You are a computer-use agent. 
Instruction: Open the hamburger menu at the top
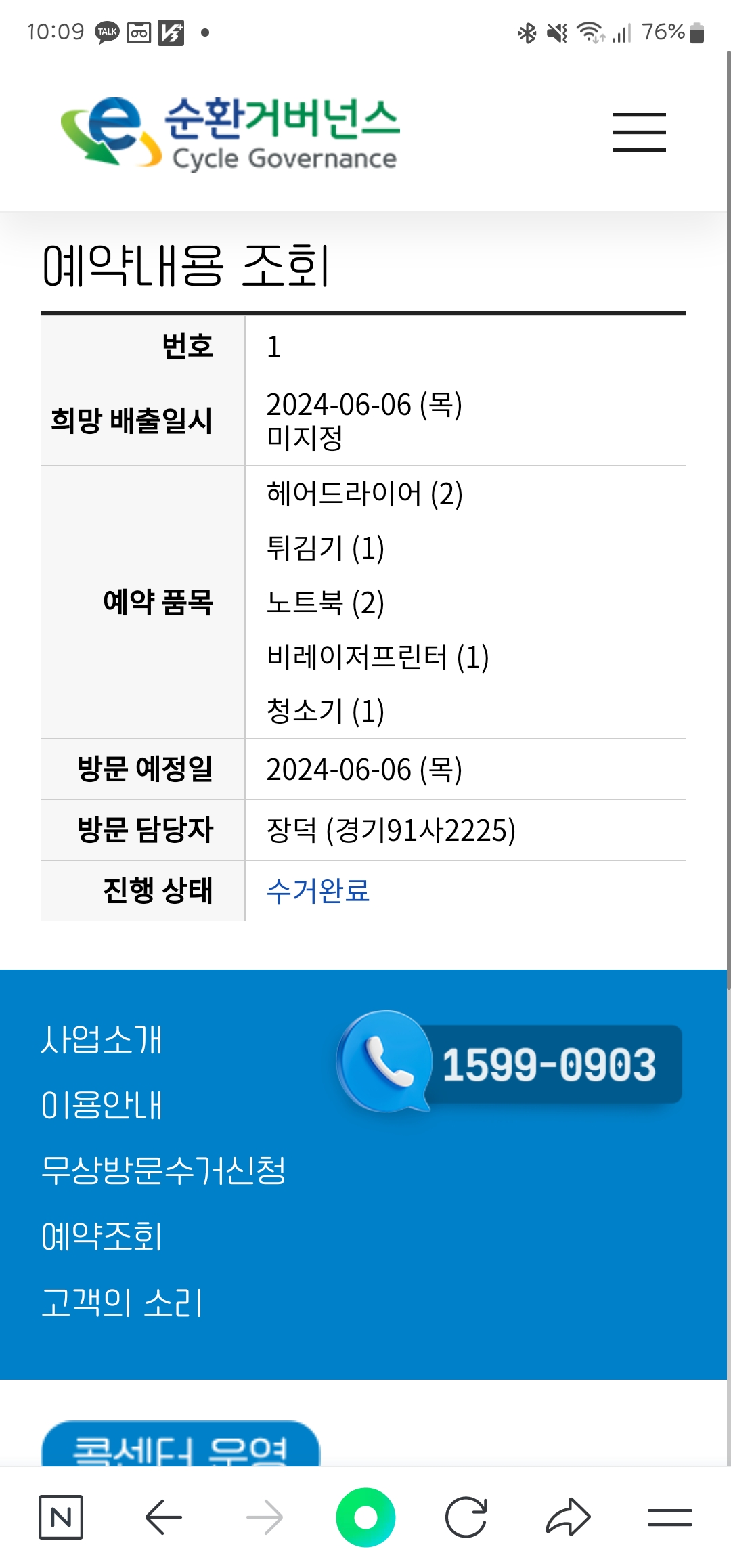tap(639, 132)
